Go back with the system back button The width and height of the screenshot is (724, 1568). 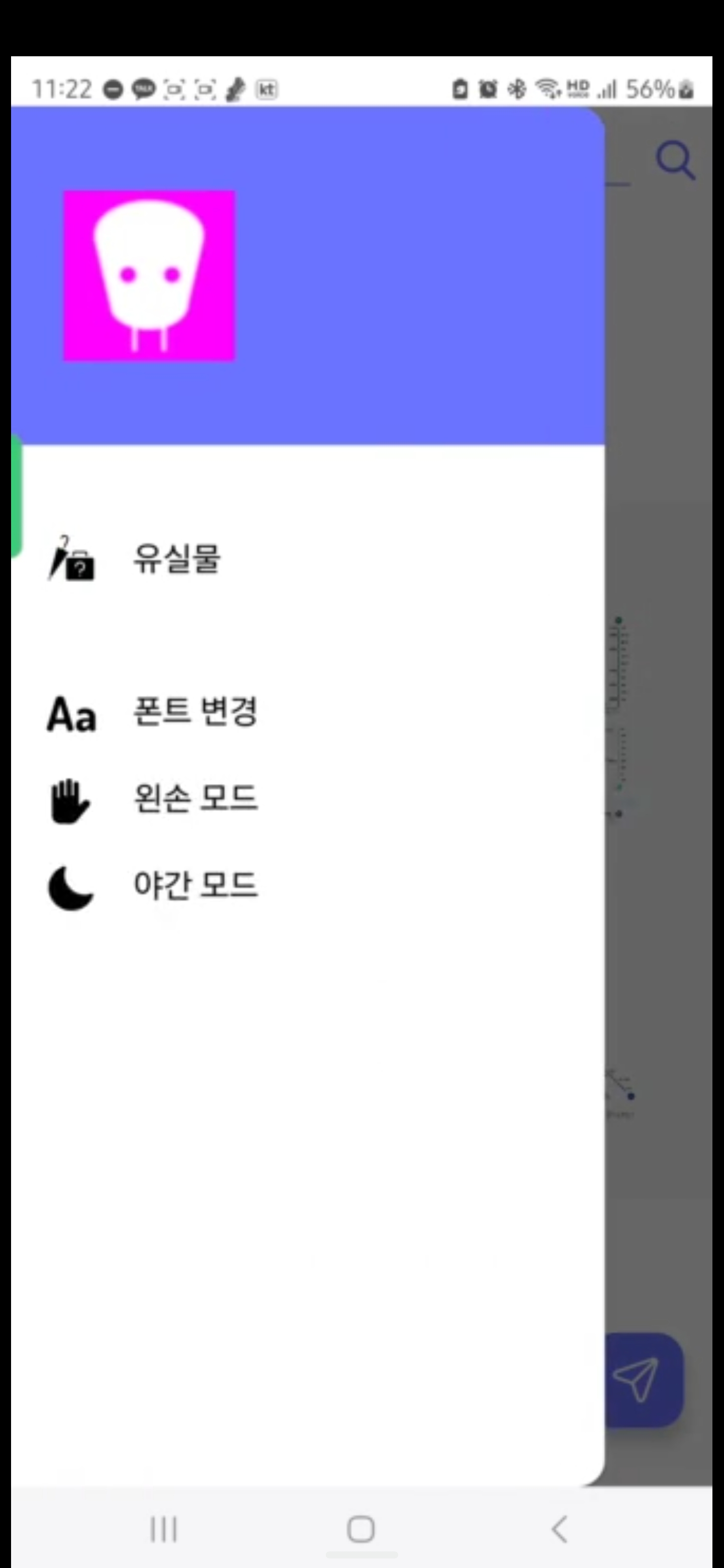pos(559,1528)
